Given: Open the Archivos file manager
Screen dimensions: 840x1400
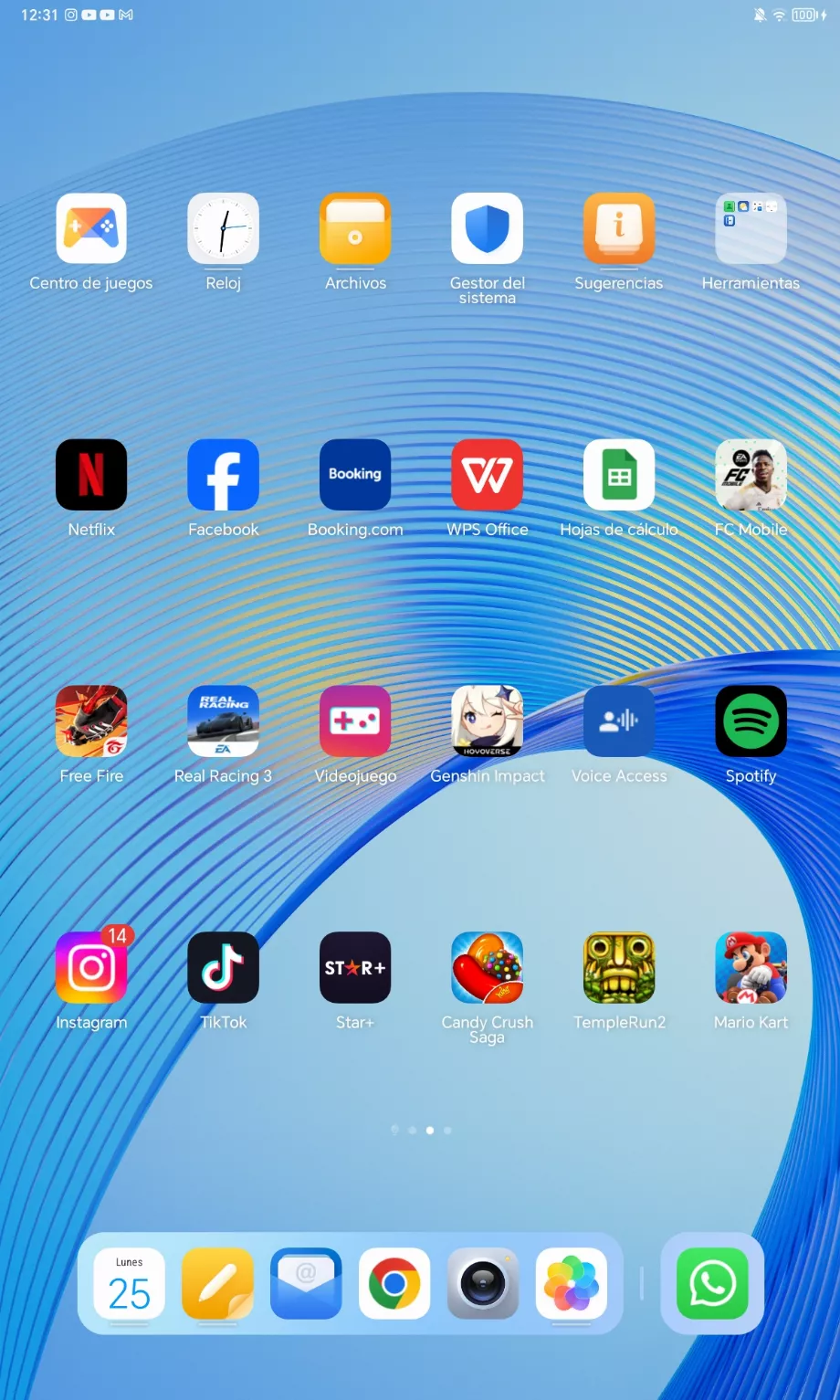Looking at the screenshot, I should click(x=355, y=228).
